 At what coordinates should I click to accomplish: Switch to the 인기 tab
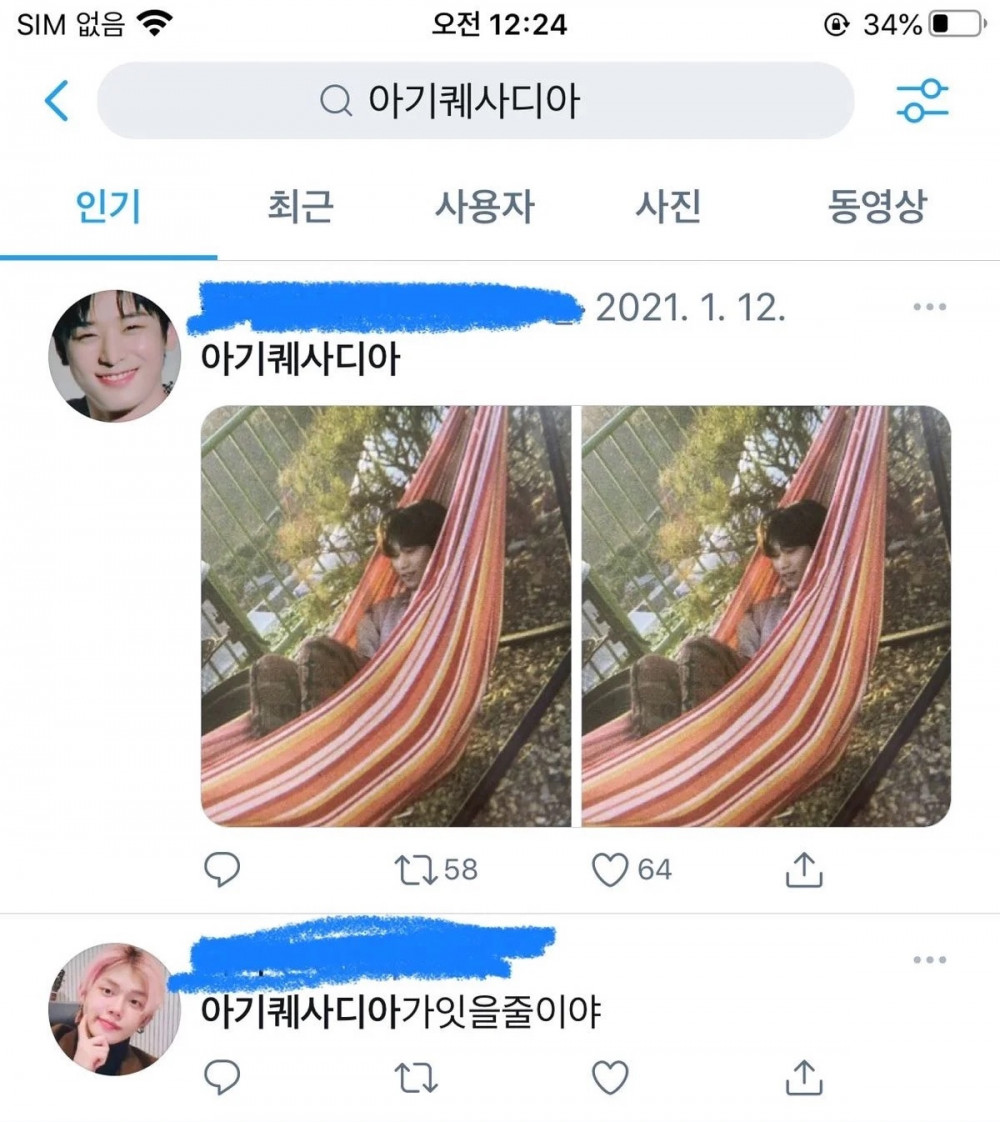tap(108, 208)
